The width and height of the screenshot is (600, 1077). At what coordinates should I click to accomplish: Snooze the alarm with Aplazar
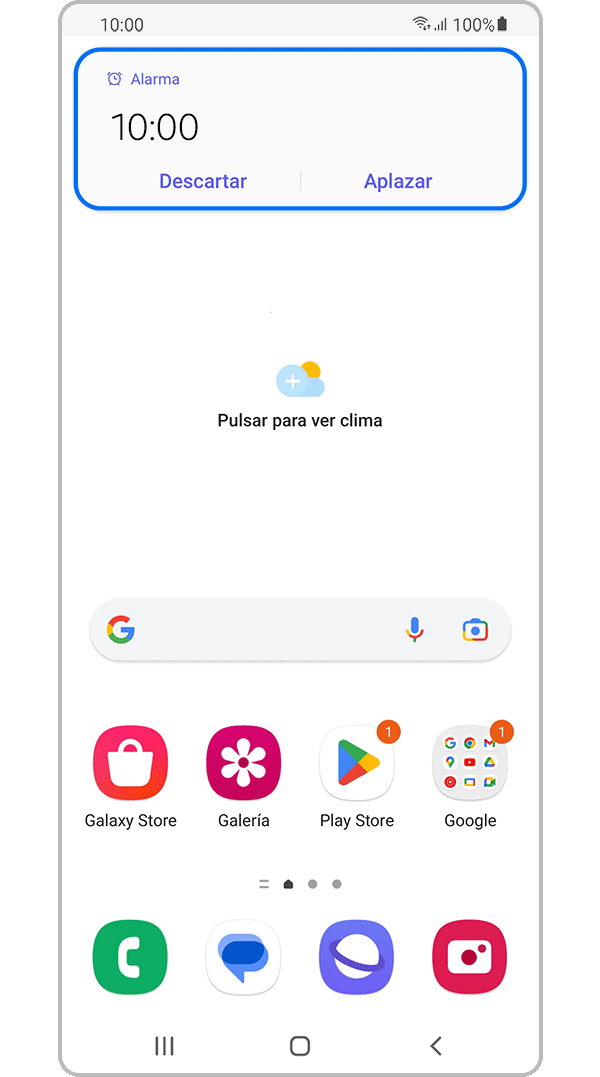pos(398,181)
